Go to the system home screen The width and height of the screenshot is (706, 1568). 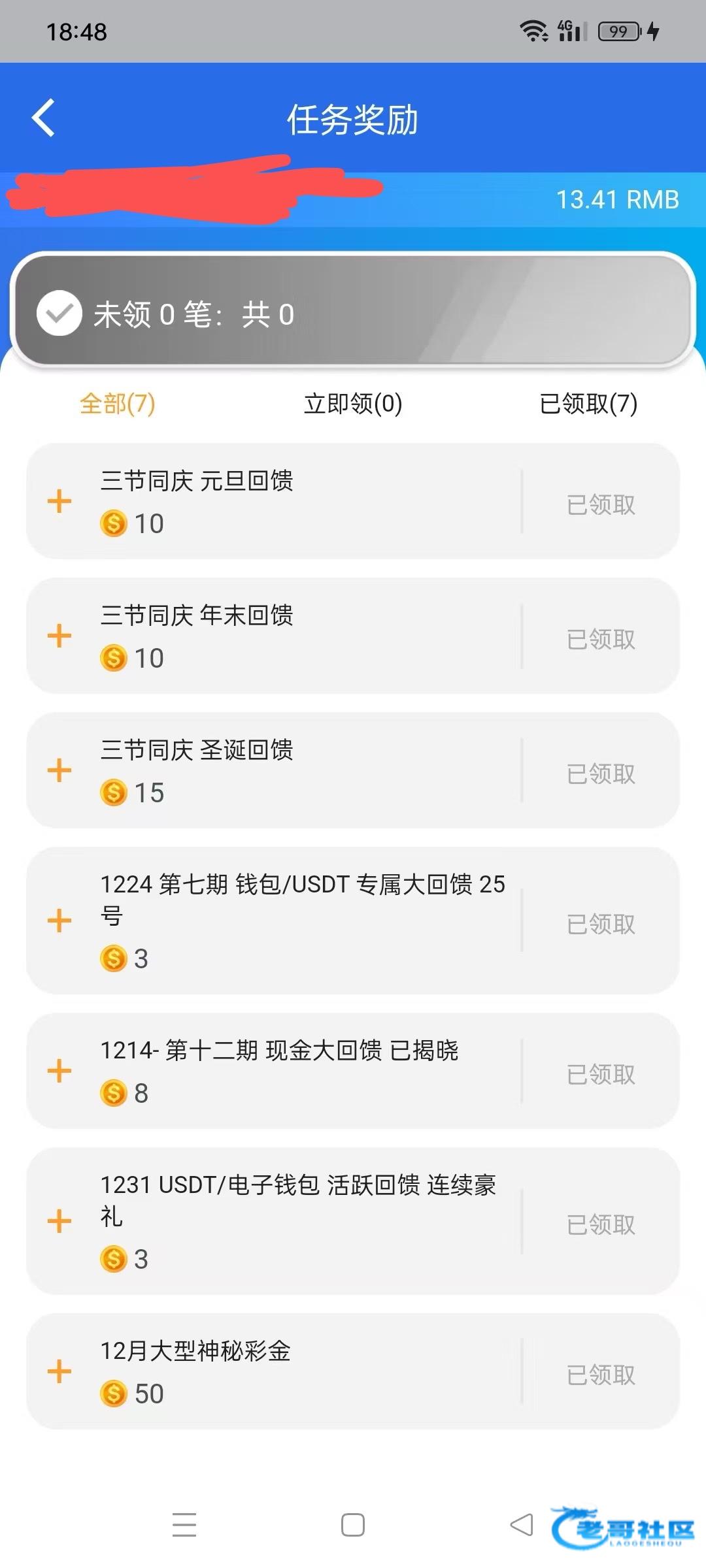coord(353,1525)
